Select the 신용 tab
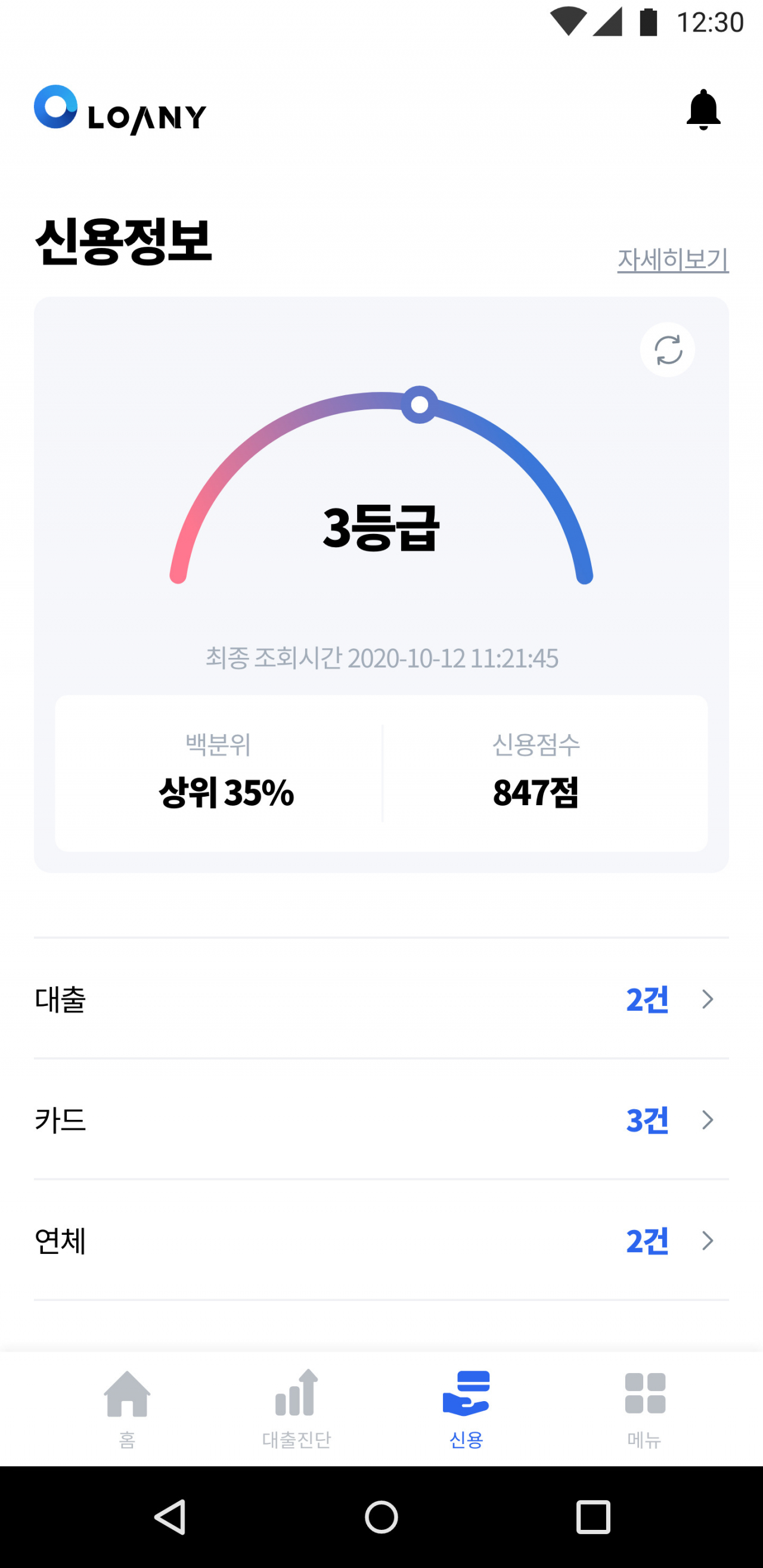The image size is (763, 1568). click(x=466, y=1409)
